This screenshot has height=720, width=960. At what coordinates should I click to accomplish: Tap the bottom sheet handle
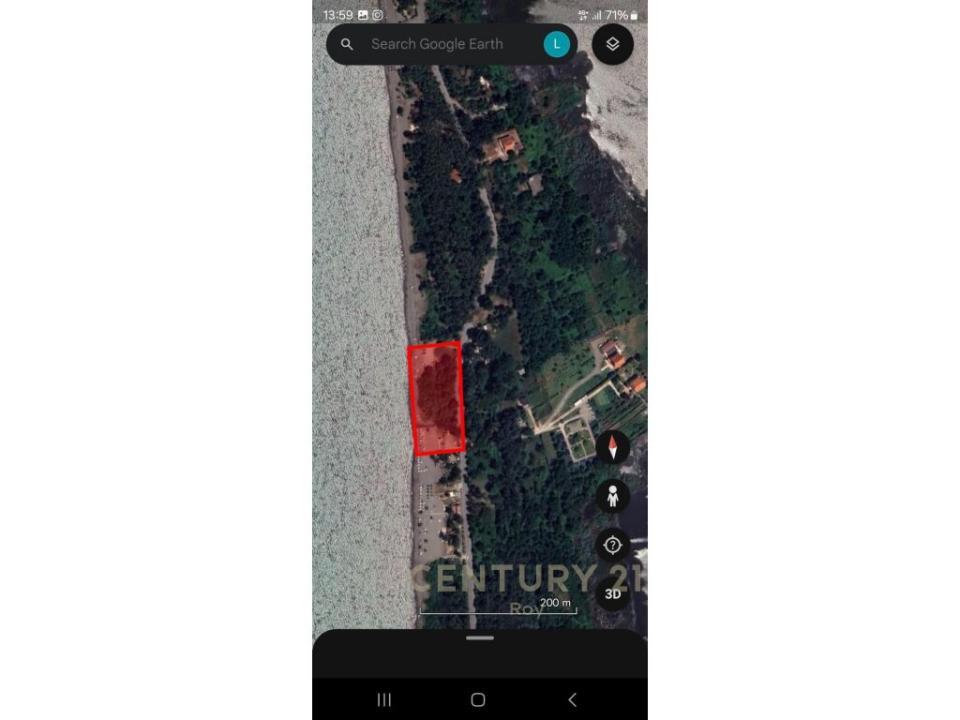point(480,637)
